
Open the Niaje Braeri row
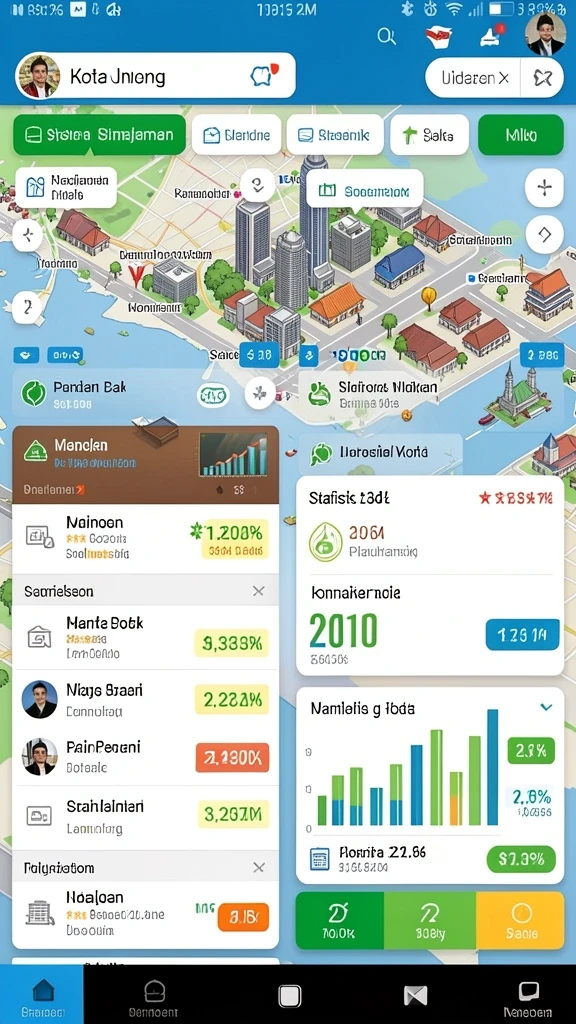point(146,699)
